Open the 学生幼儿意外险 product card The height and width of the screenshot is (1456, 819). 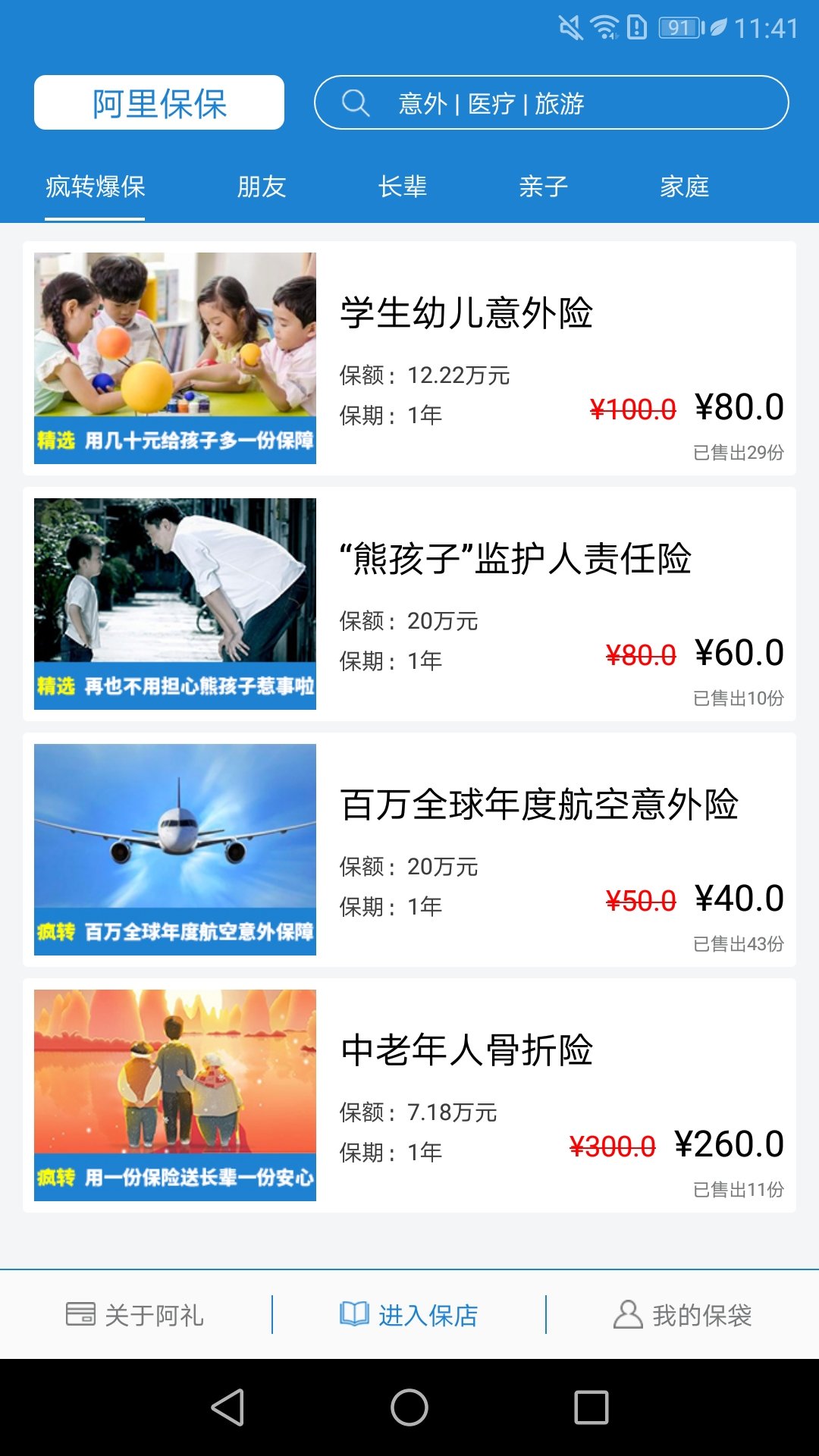pyautogui.click(x=409, y=359)
